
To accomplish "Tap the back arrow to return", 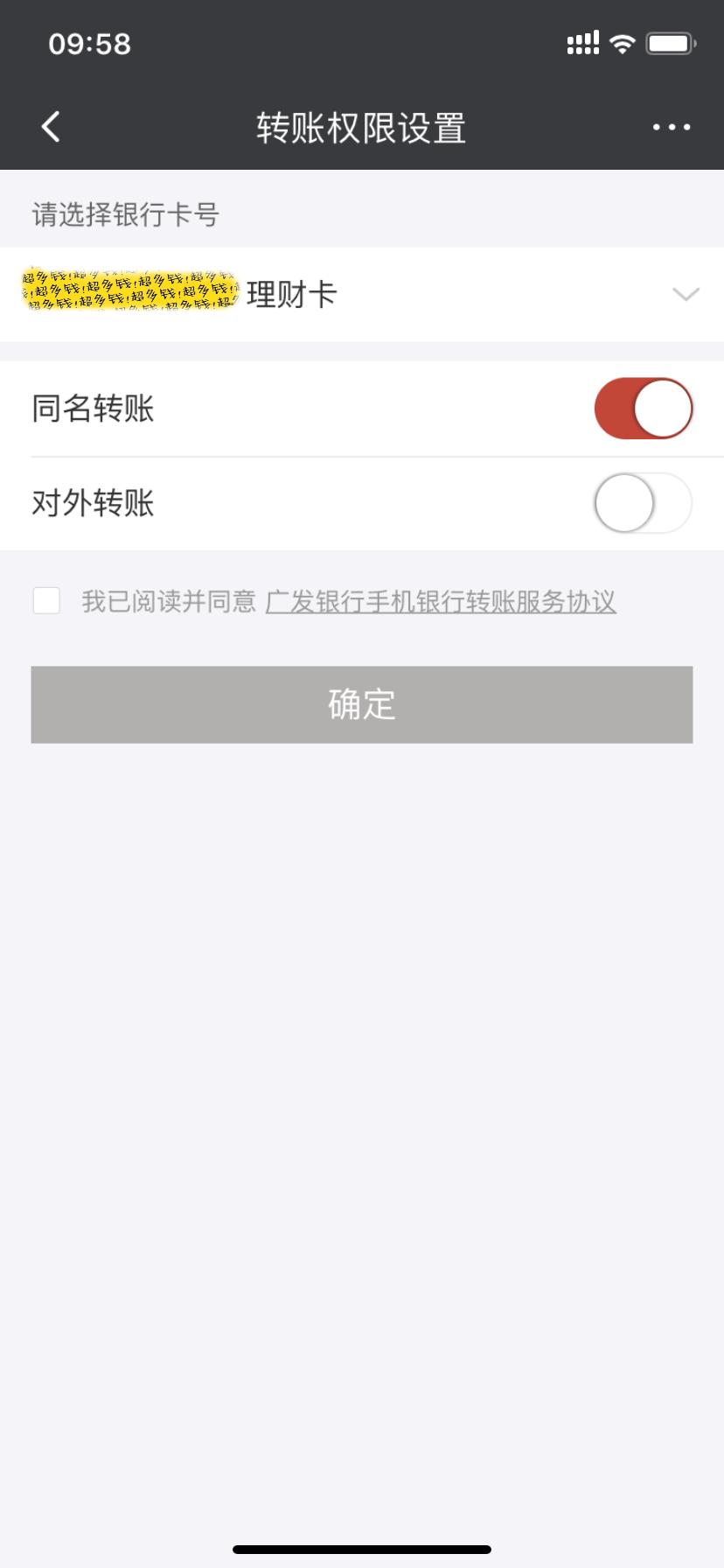I will pyautogui.click(x=50, y=126).
